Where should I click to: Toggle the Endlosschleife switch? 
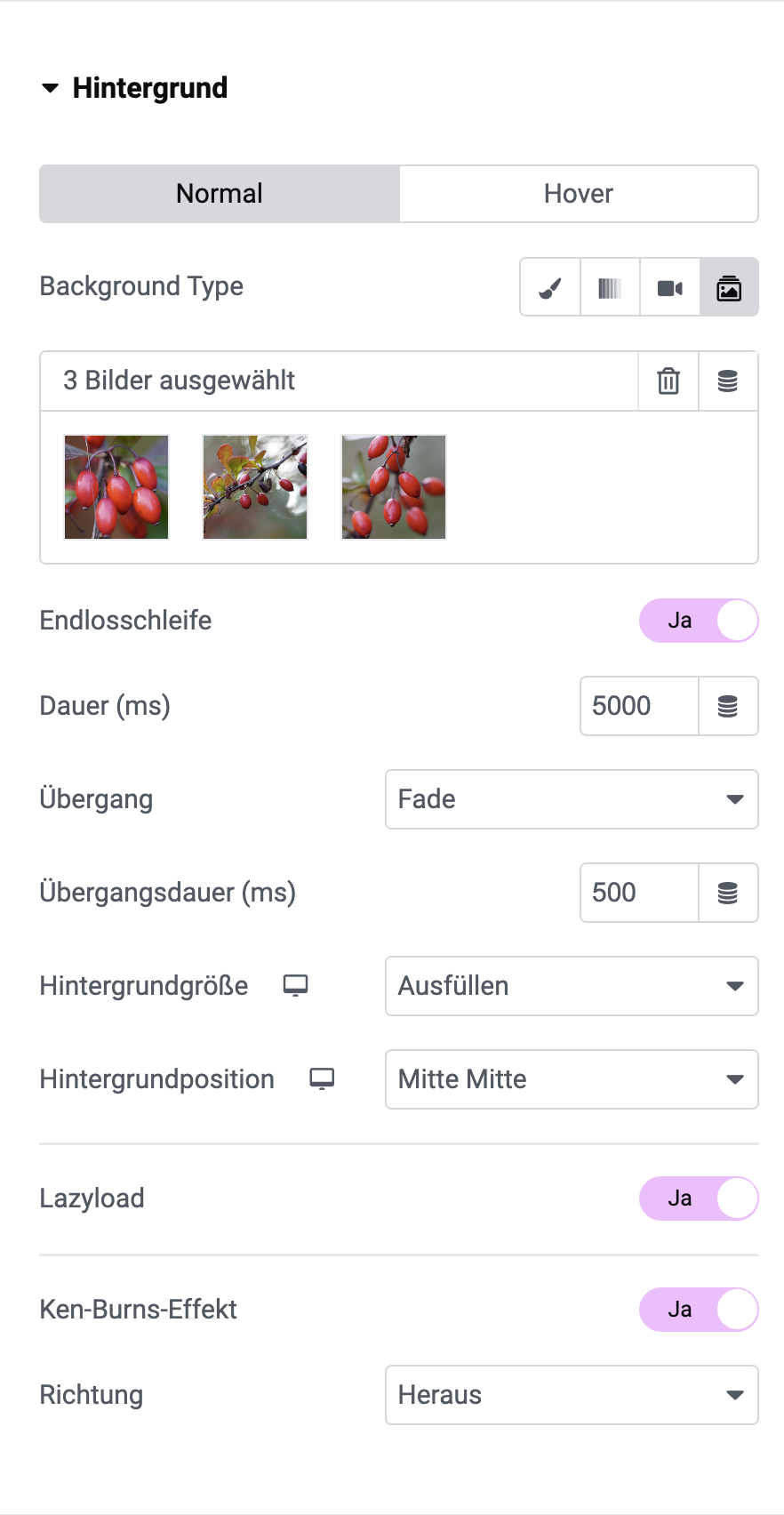pyautogui.click(x=699, y=621)
